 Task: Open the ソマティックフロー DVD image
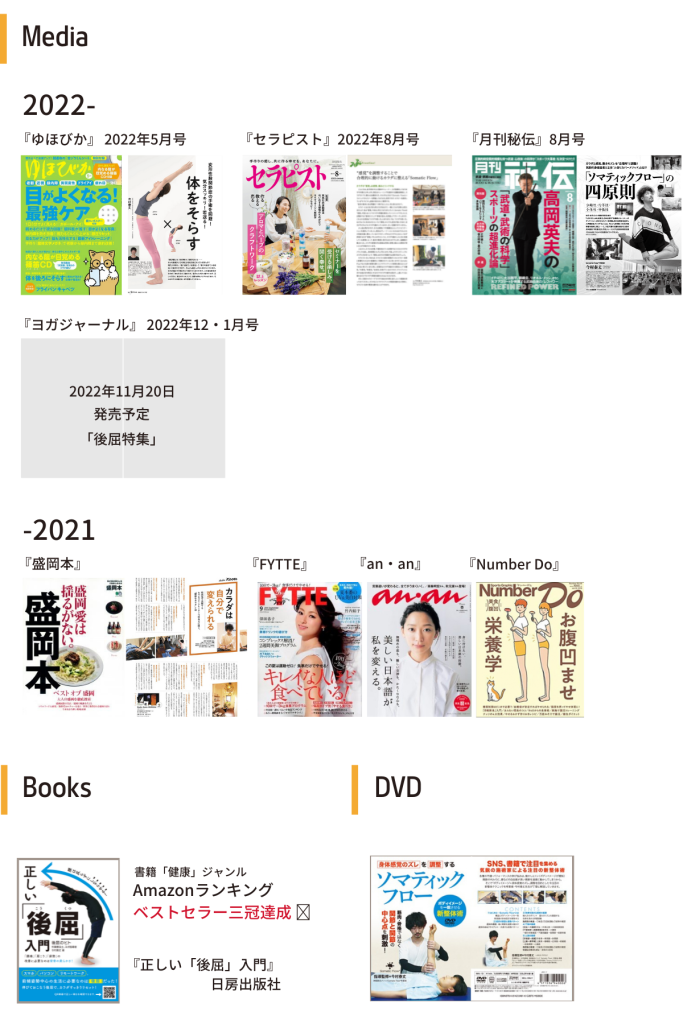pos(471,927)
